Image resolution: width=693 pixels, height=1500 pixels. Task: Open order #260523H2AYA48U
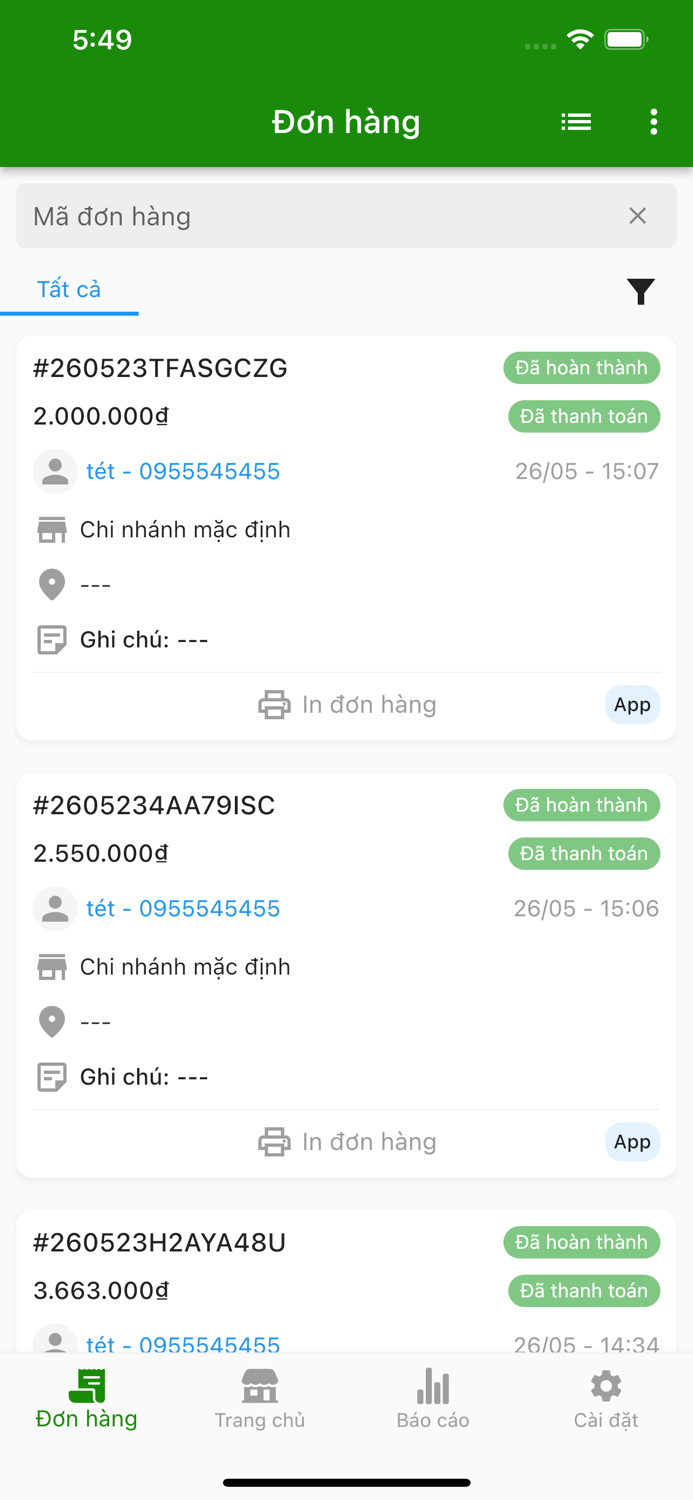[x=160, y=1243]
